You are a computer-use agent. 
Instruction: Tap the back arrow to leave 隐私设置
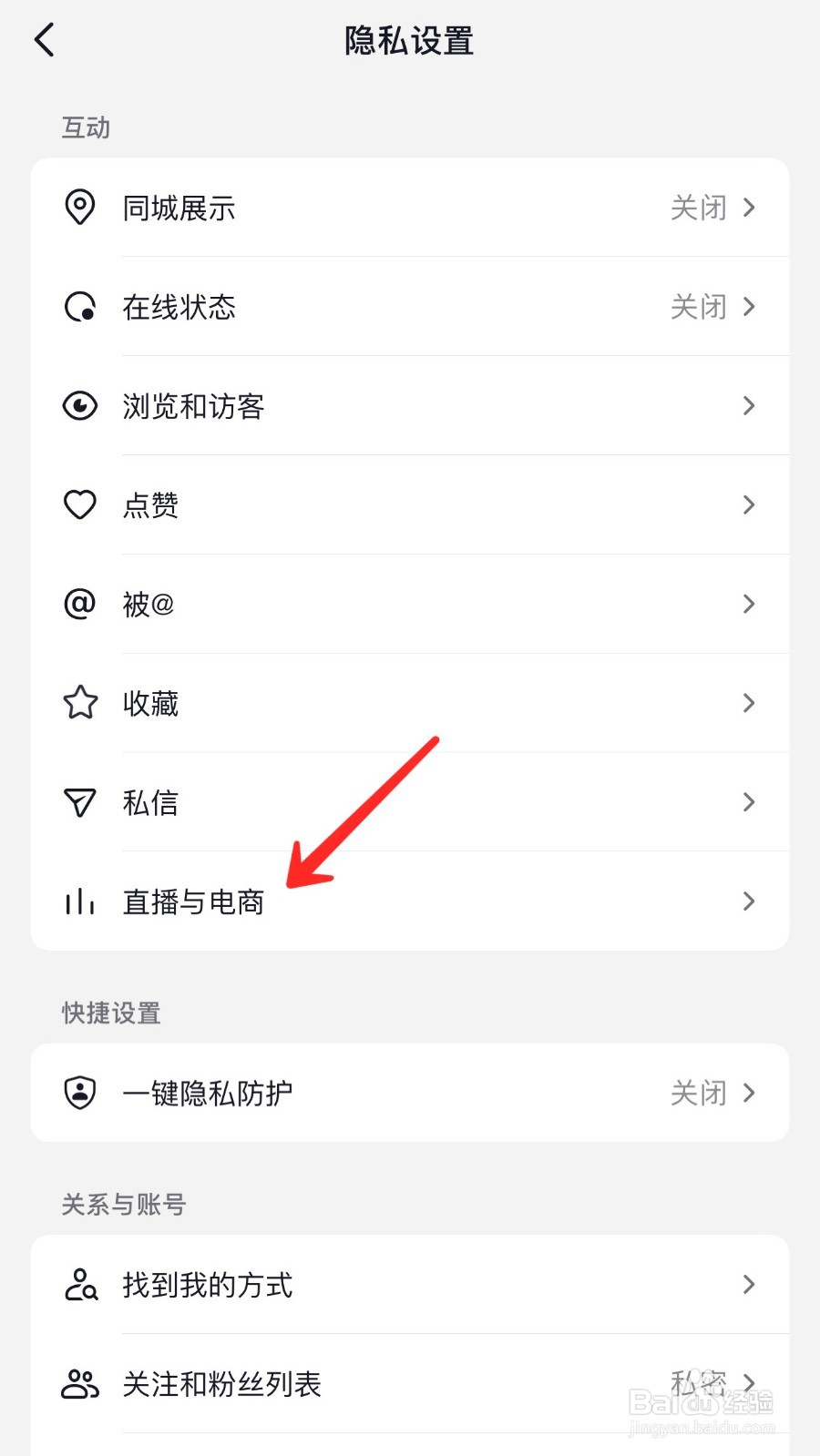(46, 40)
